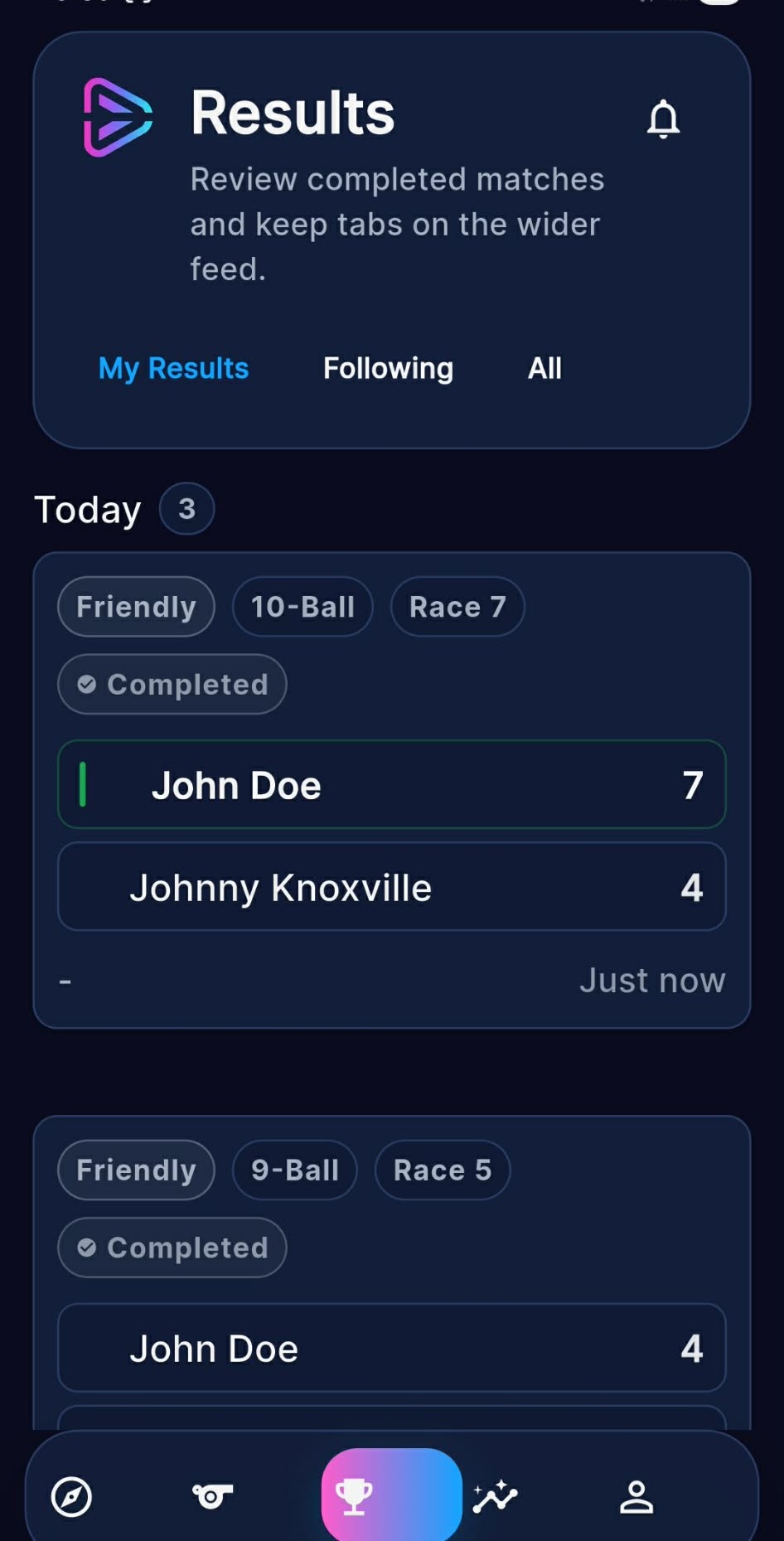Toggle the 10-Ball match type chip
Image resolution: width=784 pixels, height=1541 pixels.
click(x=302, y=606)
